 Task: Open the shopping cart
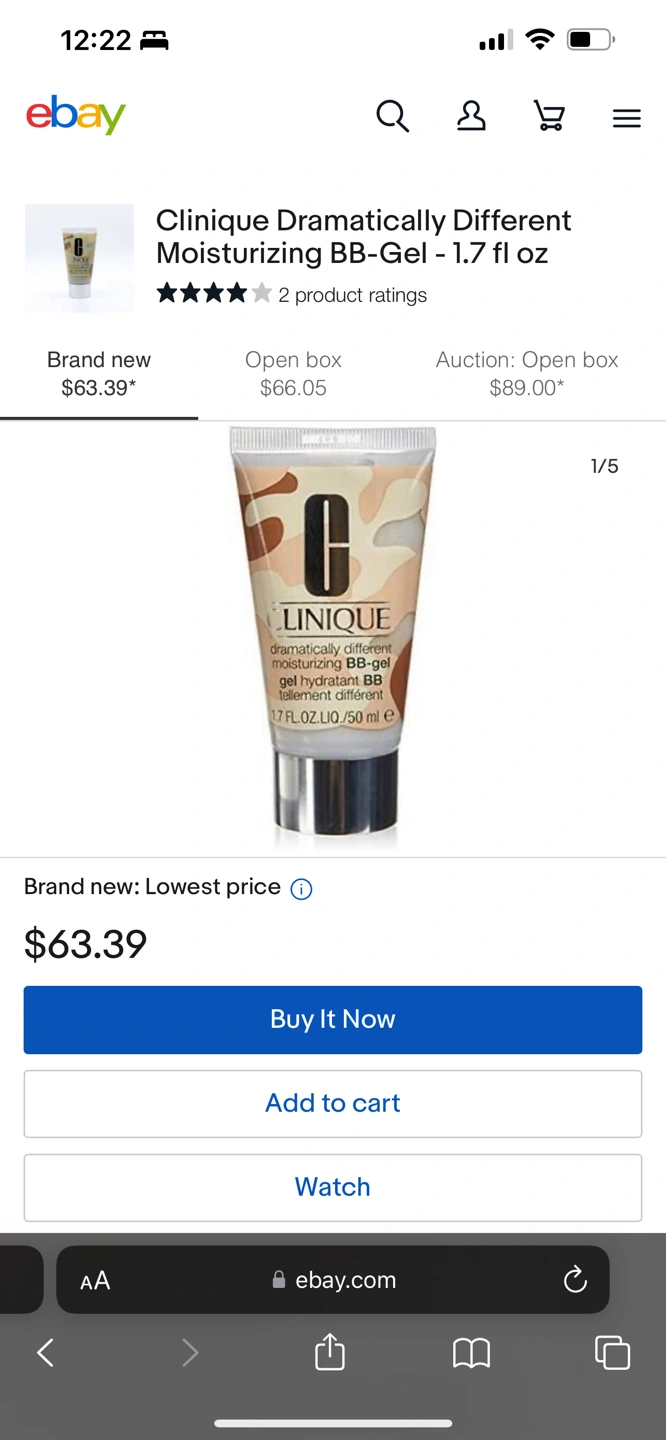[x=549, y=117]
